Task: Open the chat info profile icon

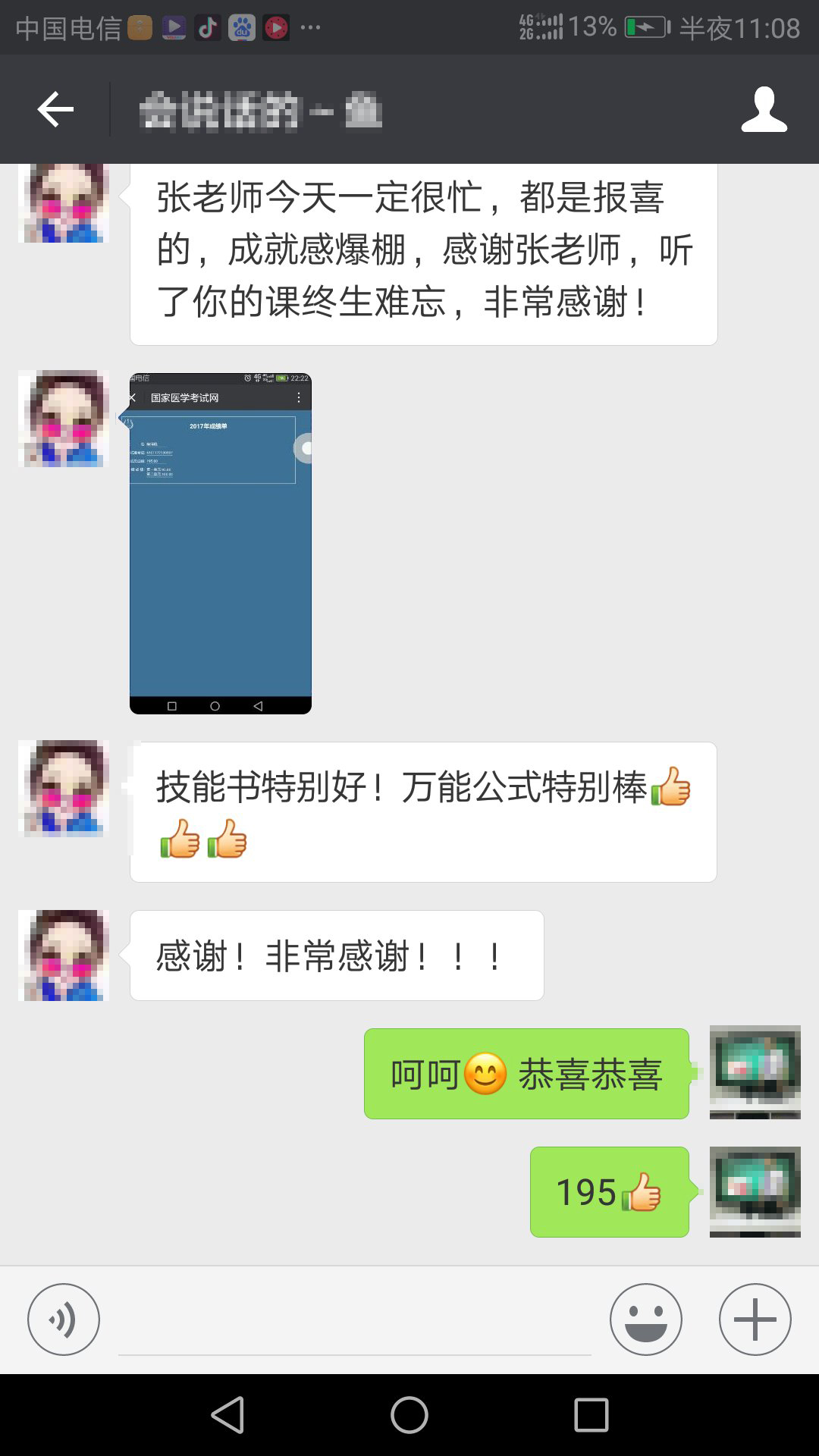Action: (764, 110)
